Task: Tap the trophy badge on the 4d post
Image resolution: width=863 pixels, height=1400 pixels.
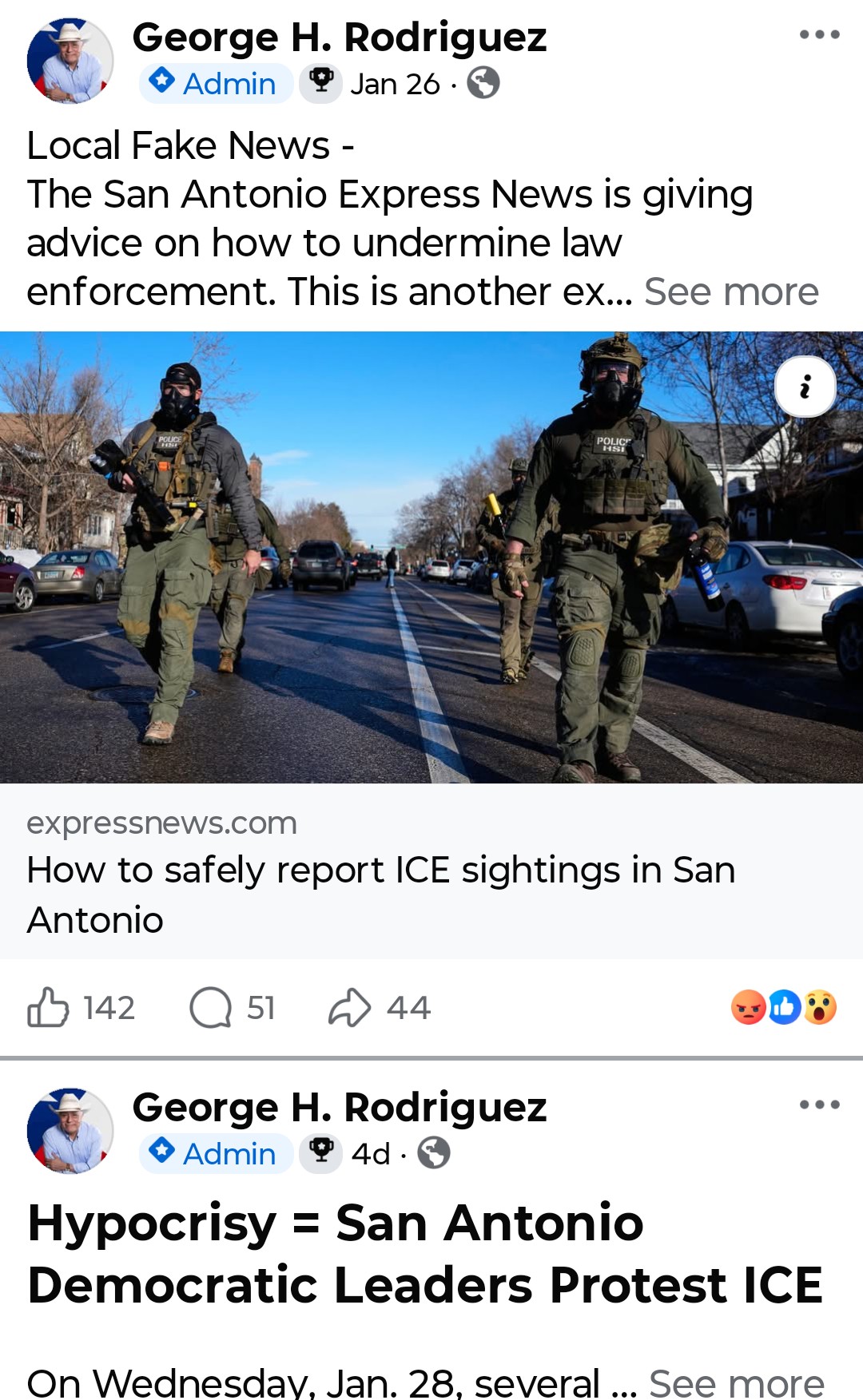Action: pyautogui.click(x=321, y=1152)
